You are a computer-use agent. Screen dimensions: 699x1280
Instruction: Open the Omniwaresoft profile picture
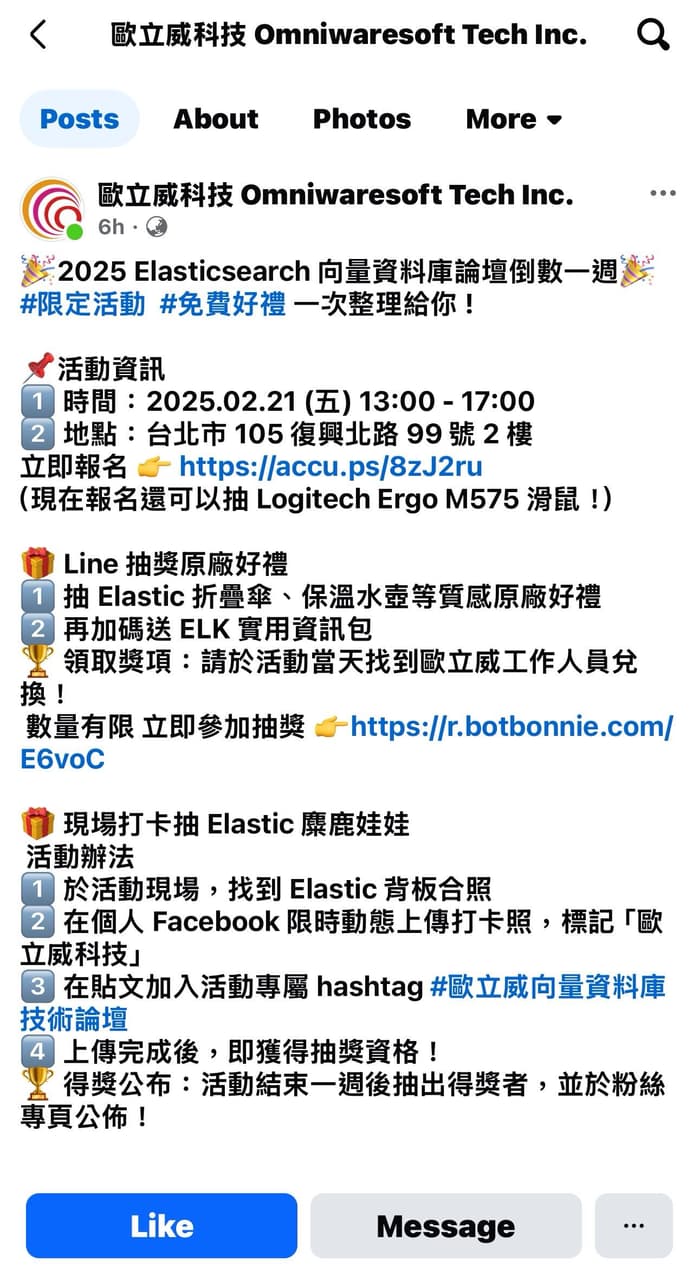tap(52, 209)
